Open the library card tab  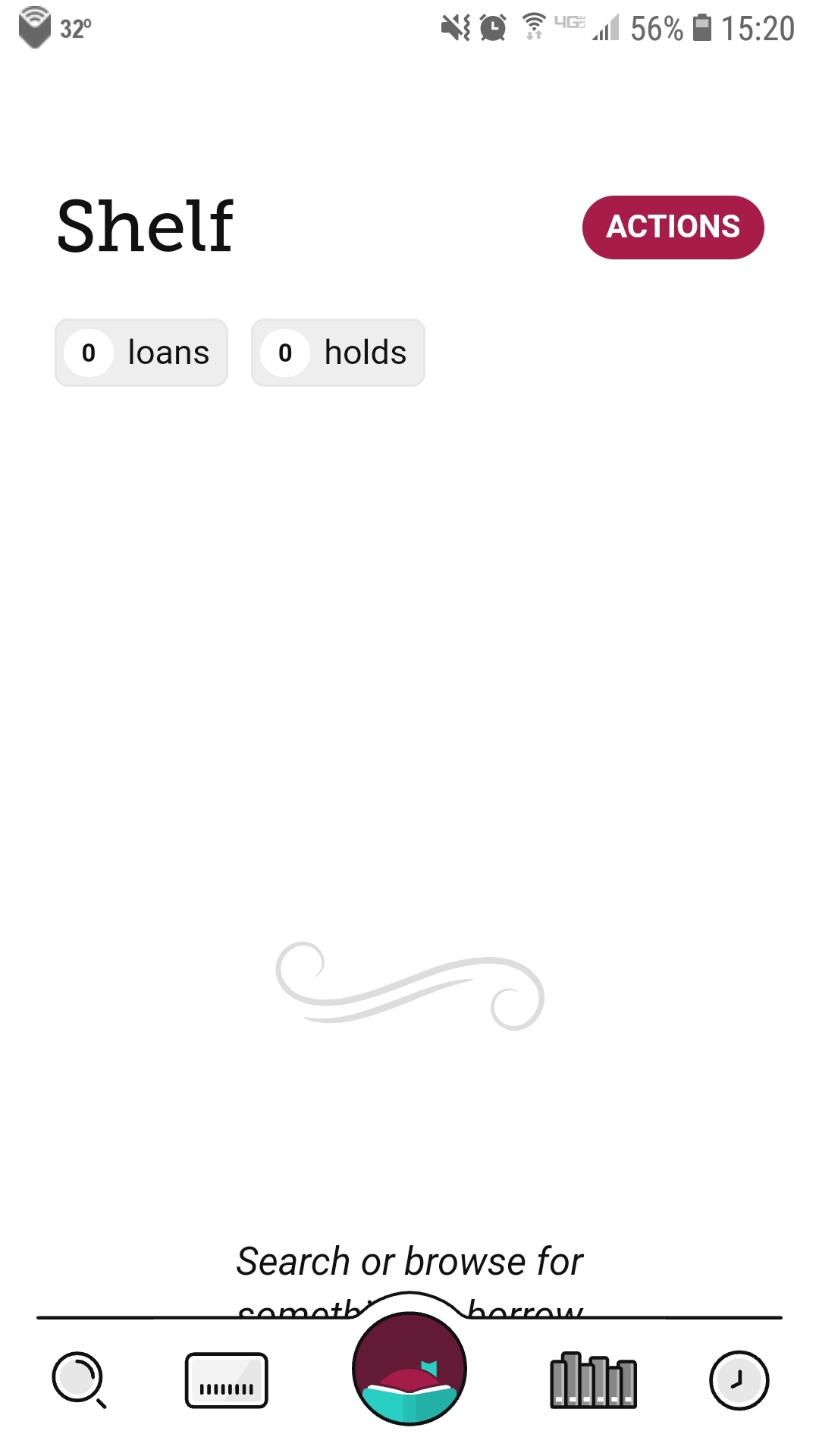226,1380
